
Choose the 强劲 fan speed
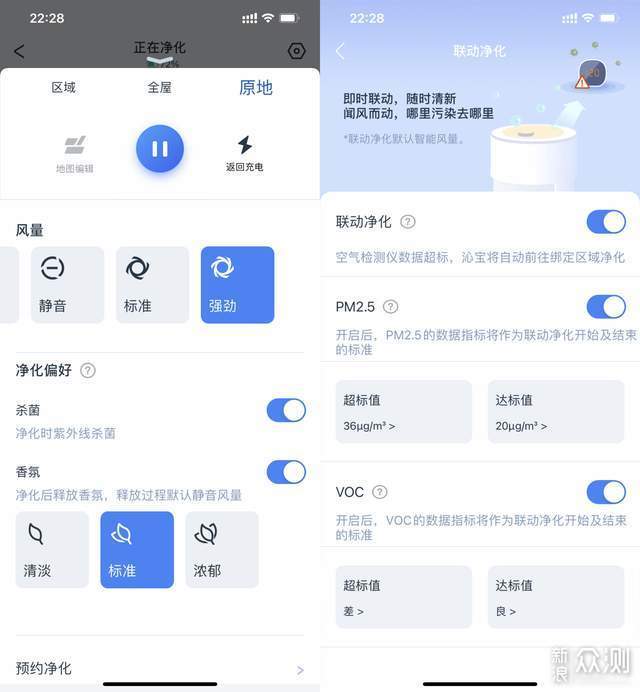point(237,284)
